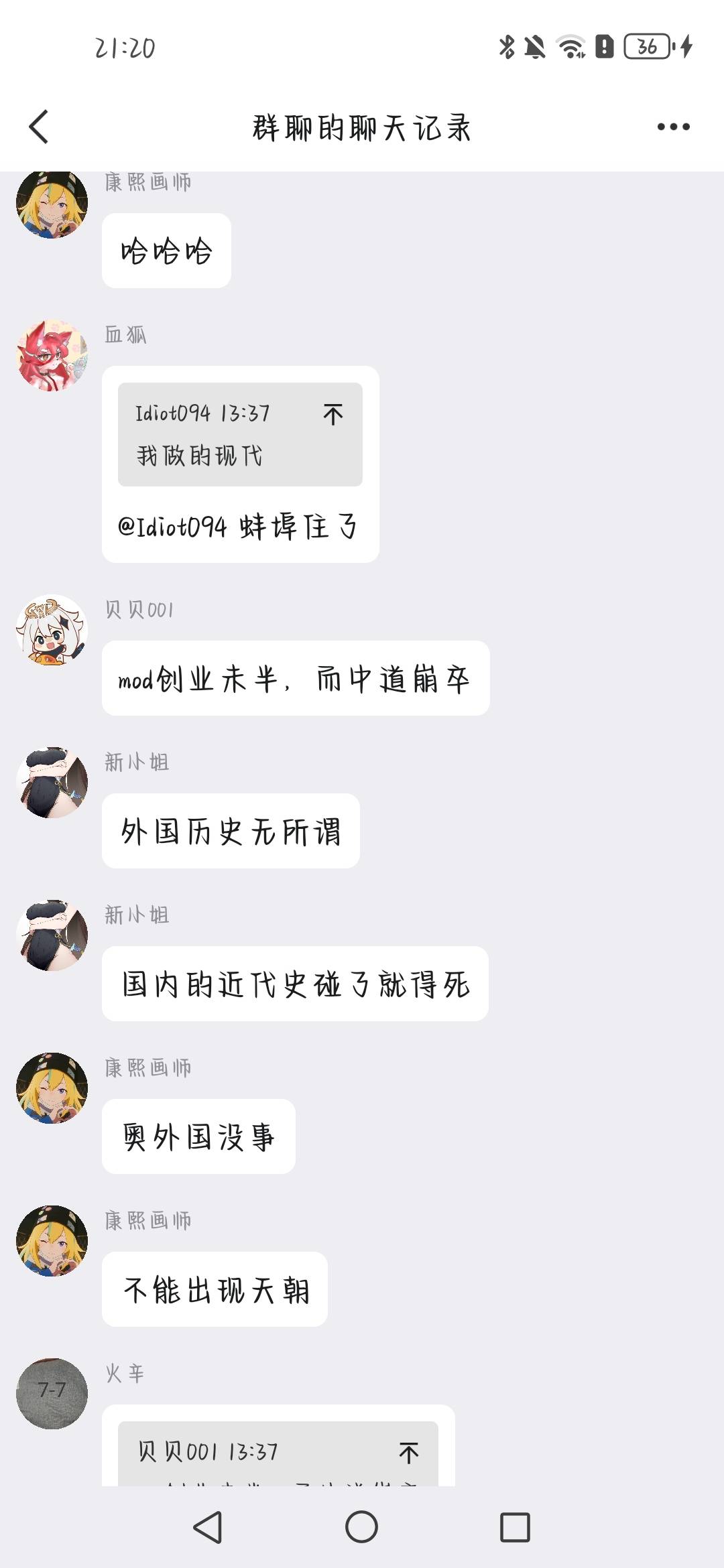Tap the system home button
This screenshot has width=724, height=1568.
click(361, 1527)
